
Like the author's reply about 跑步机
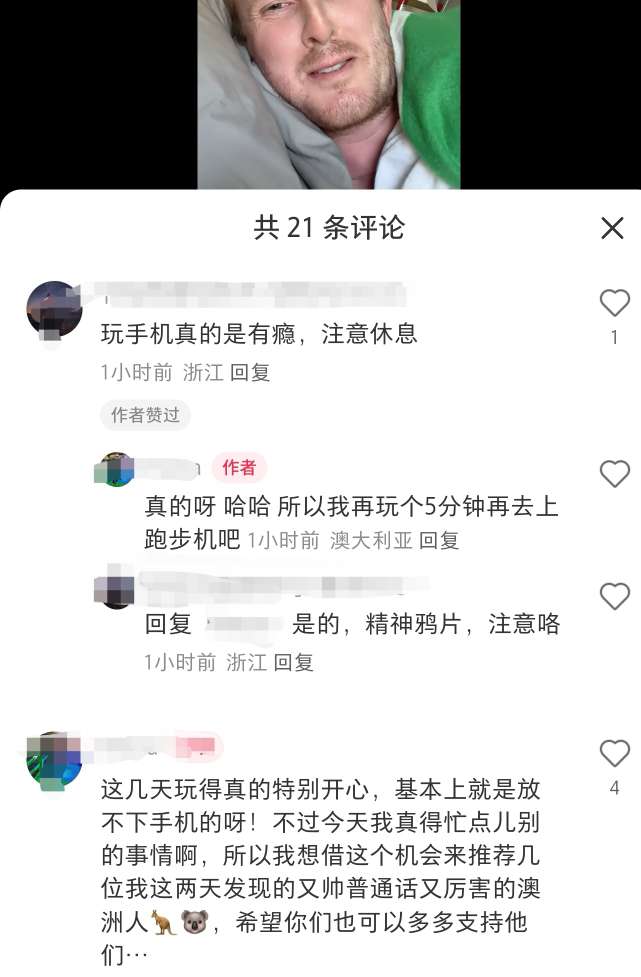coord(614,473)
